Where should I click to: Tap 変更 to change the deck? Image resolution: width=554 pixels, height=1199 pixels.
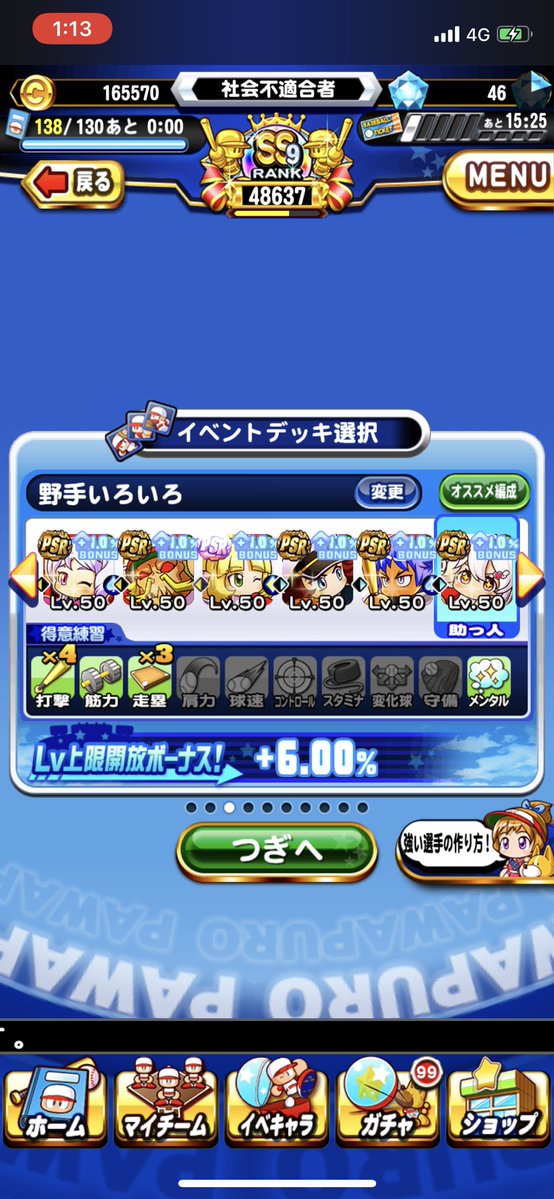point(387,492)
